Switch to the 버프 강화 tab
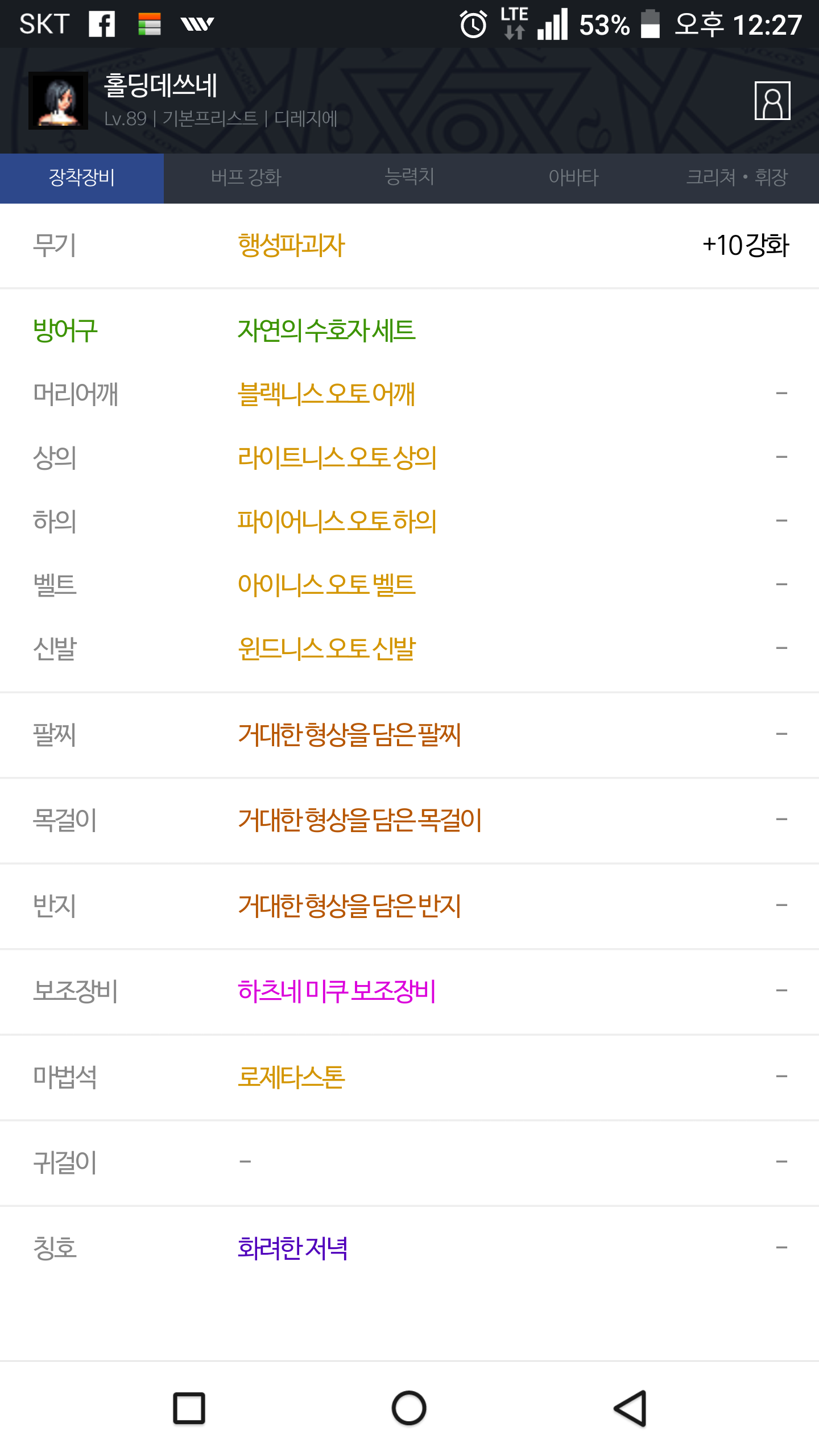The width and height of the screenshot is (819, 1456). tap(246, 178)
